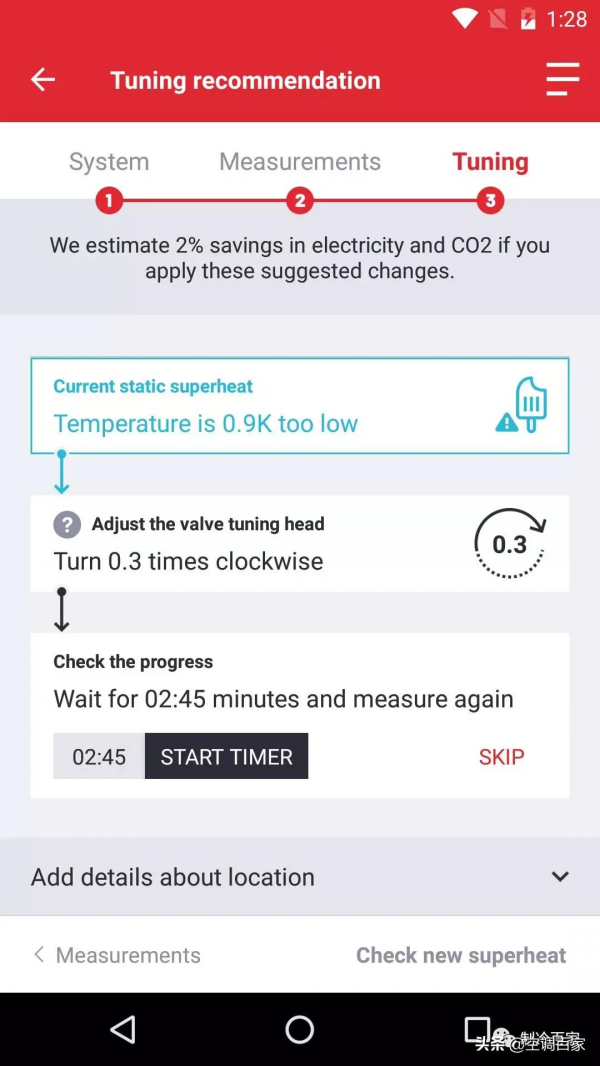Image resolution: width=600 pixels, height=1066 pixels.
Task: Go back using the app bar arrow
Action: point(42,80)
